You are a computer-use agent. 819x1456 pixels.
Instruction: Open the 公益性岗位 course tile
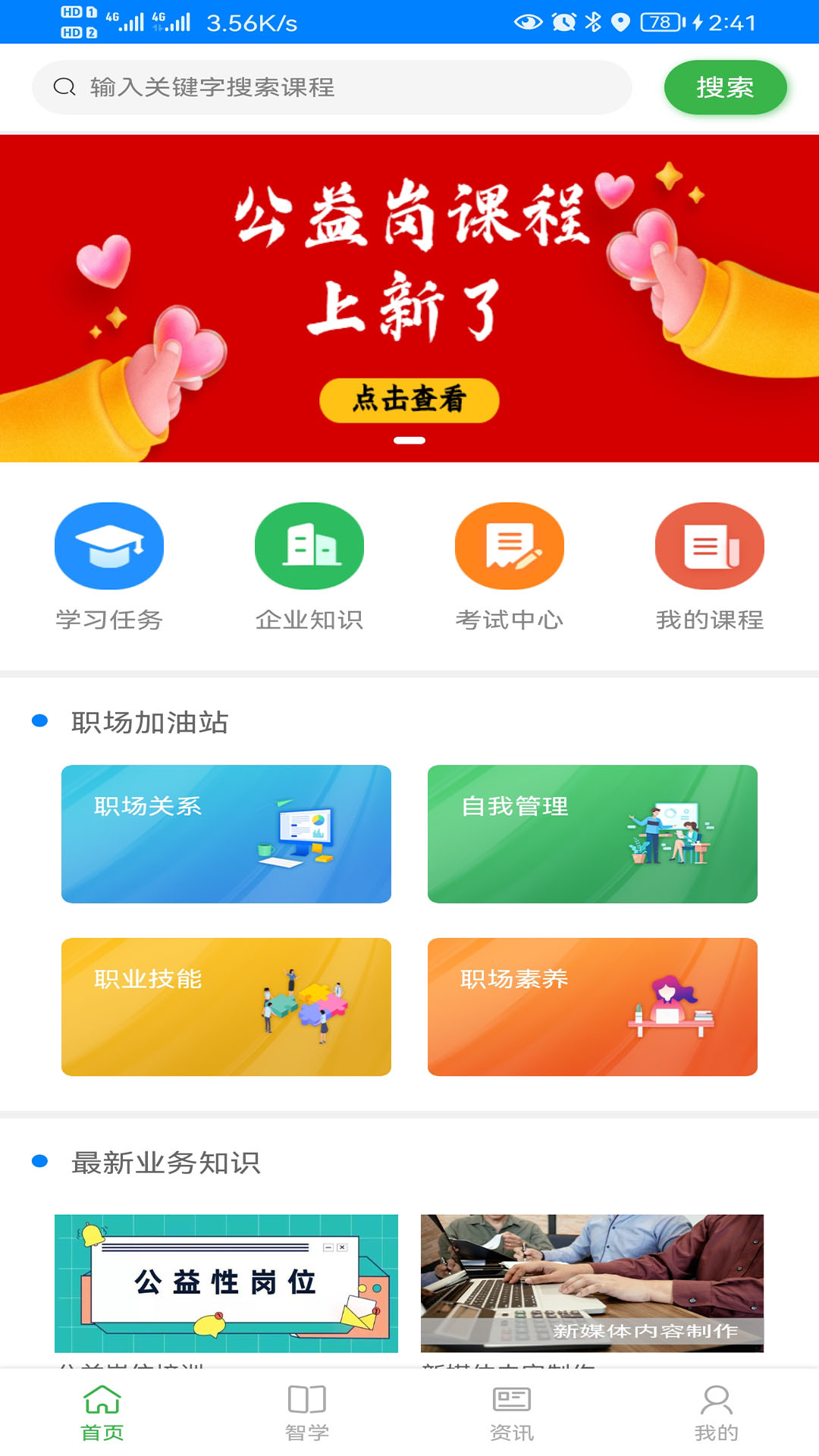tap(226, 1283)
